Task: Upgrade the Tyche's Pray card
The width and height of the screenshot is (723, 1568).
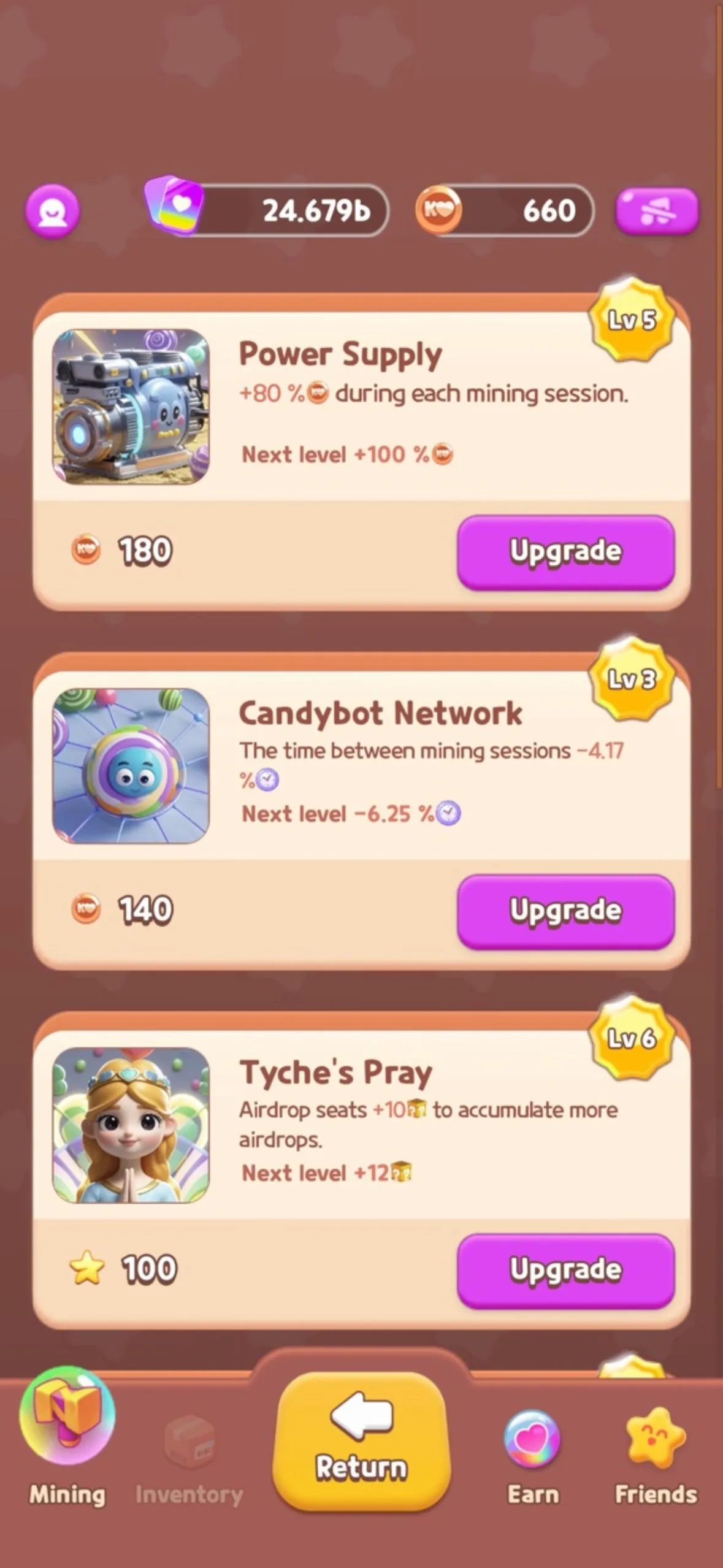Action: pos(565,1270)
